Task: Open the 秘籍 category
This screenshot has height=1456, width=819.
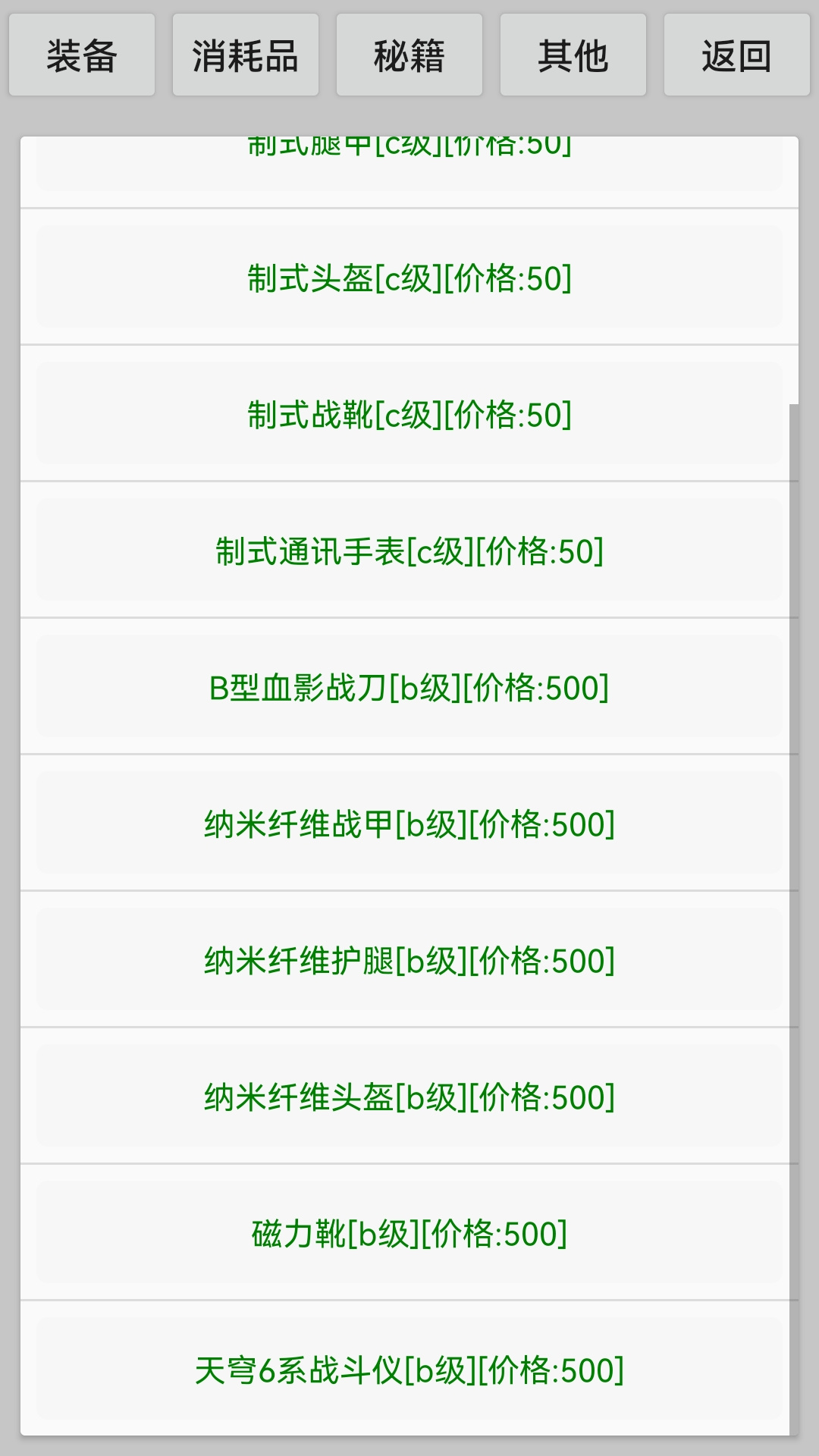Action: tap(409, 55)
